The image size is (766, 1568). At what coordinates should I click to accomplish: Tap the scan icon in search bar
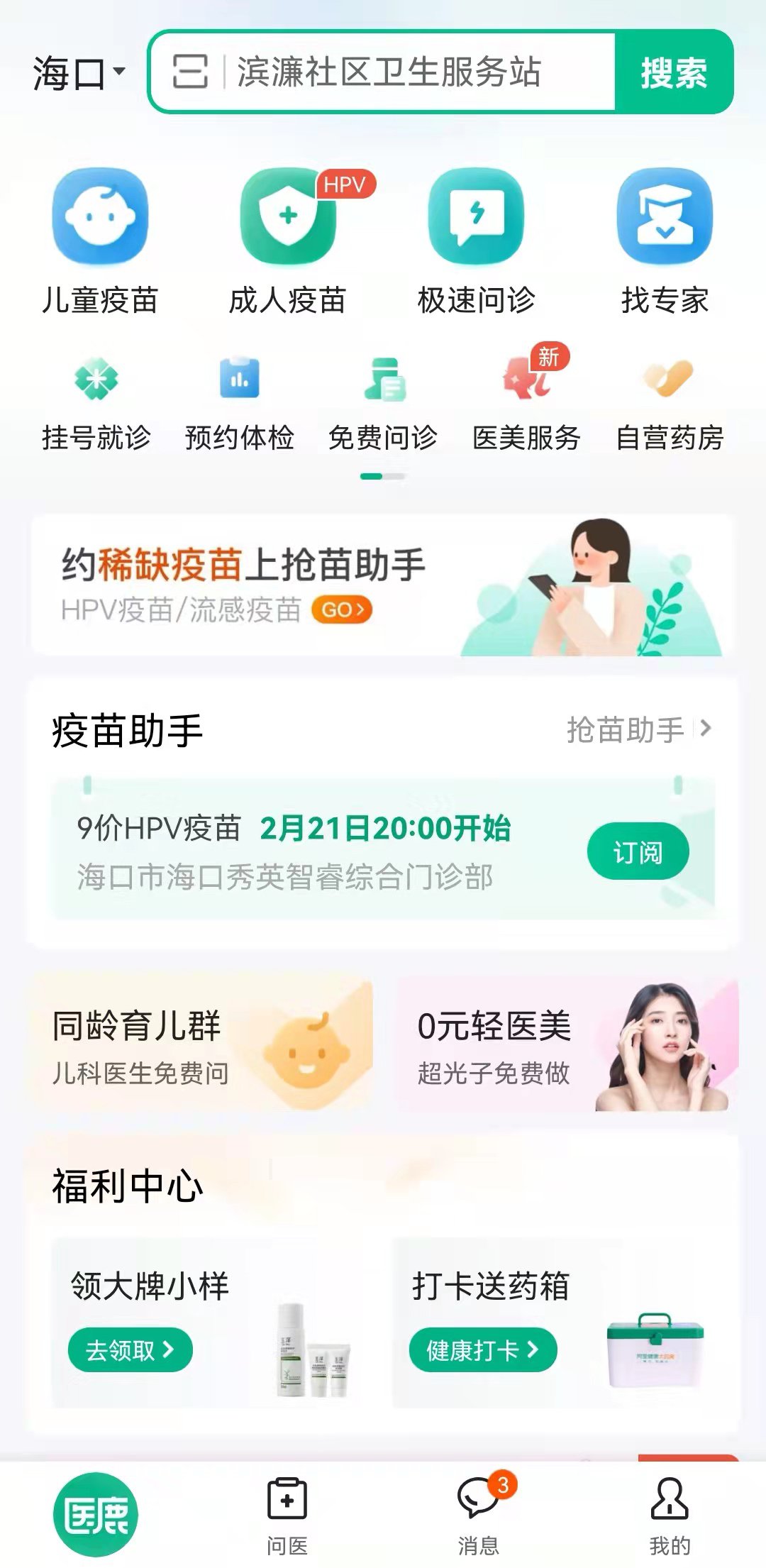pos(190,72)
